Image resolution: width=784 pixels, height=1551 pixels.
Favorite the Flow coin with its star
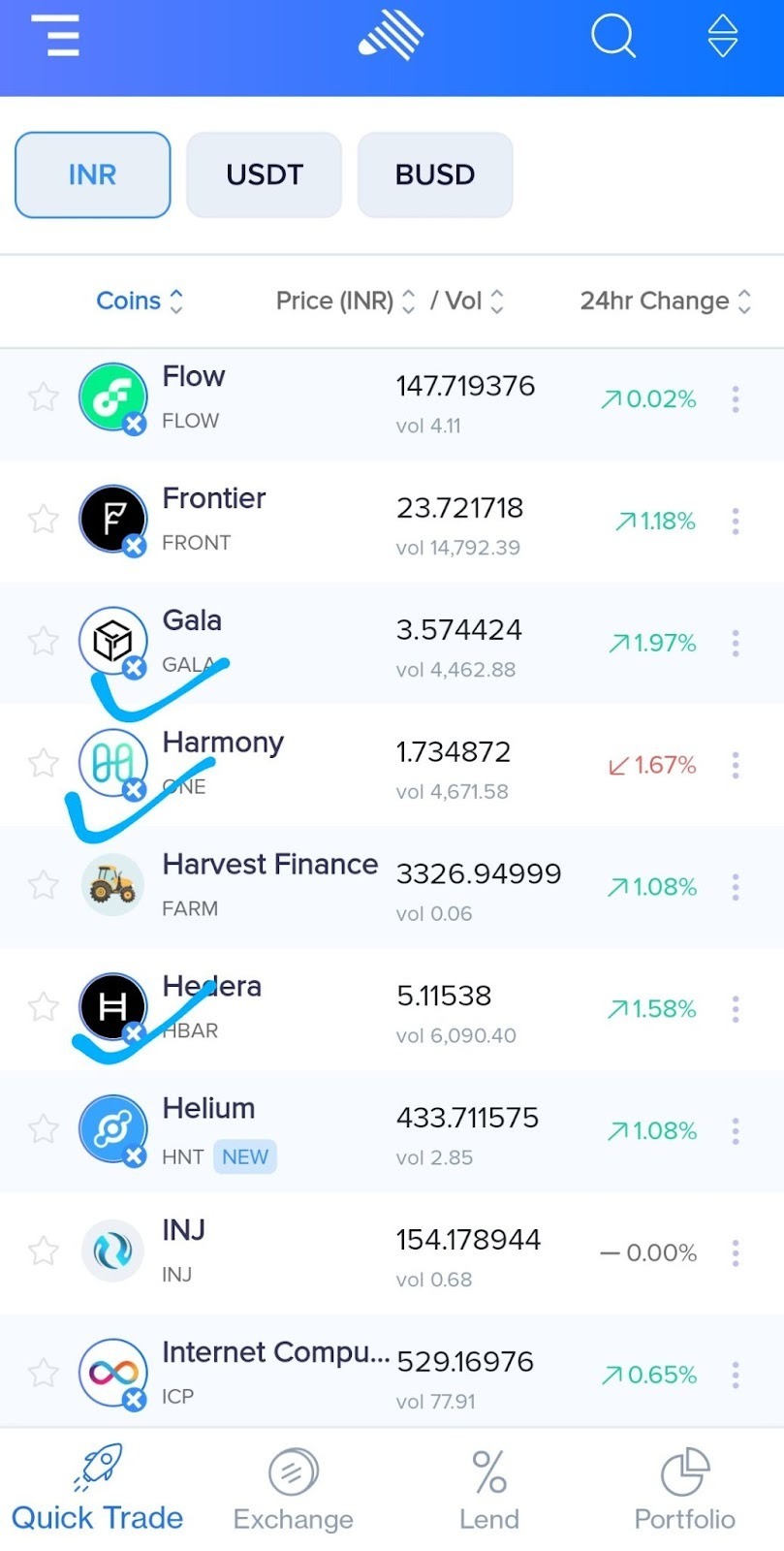(43, 396)
